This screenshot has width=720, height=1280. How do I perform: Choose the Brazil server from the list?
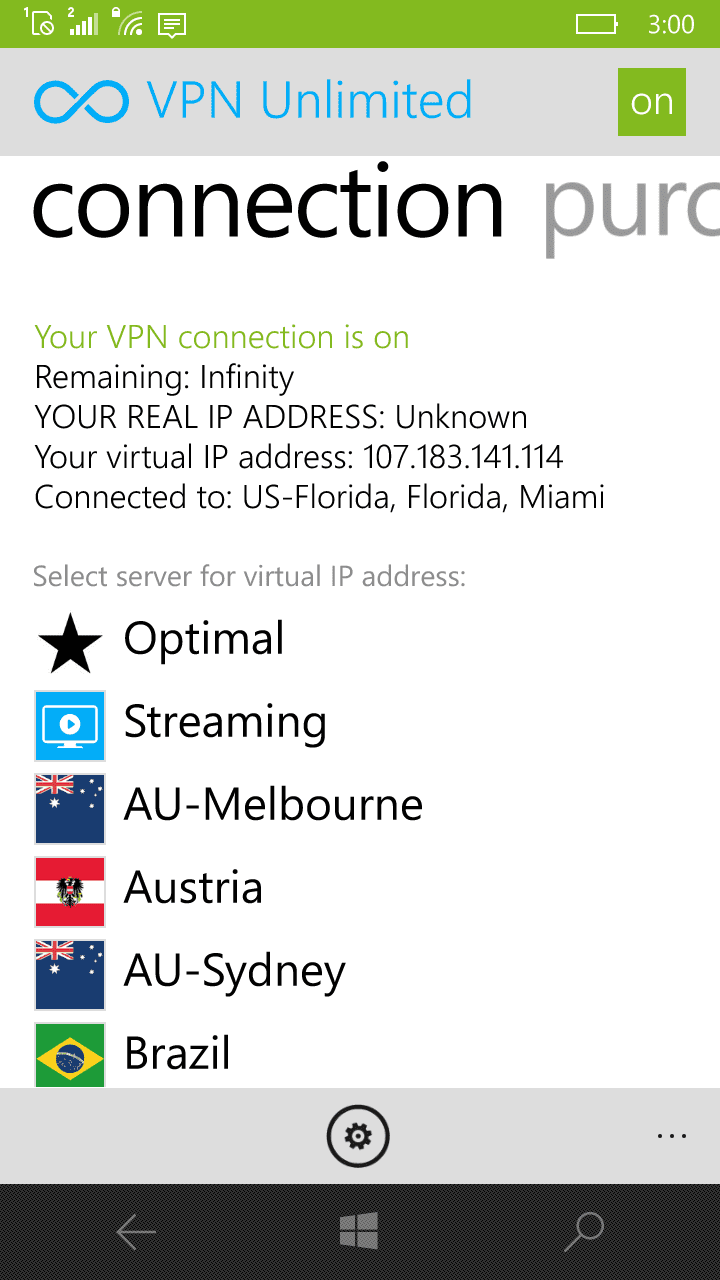tap(177, 1055)
